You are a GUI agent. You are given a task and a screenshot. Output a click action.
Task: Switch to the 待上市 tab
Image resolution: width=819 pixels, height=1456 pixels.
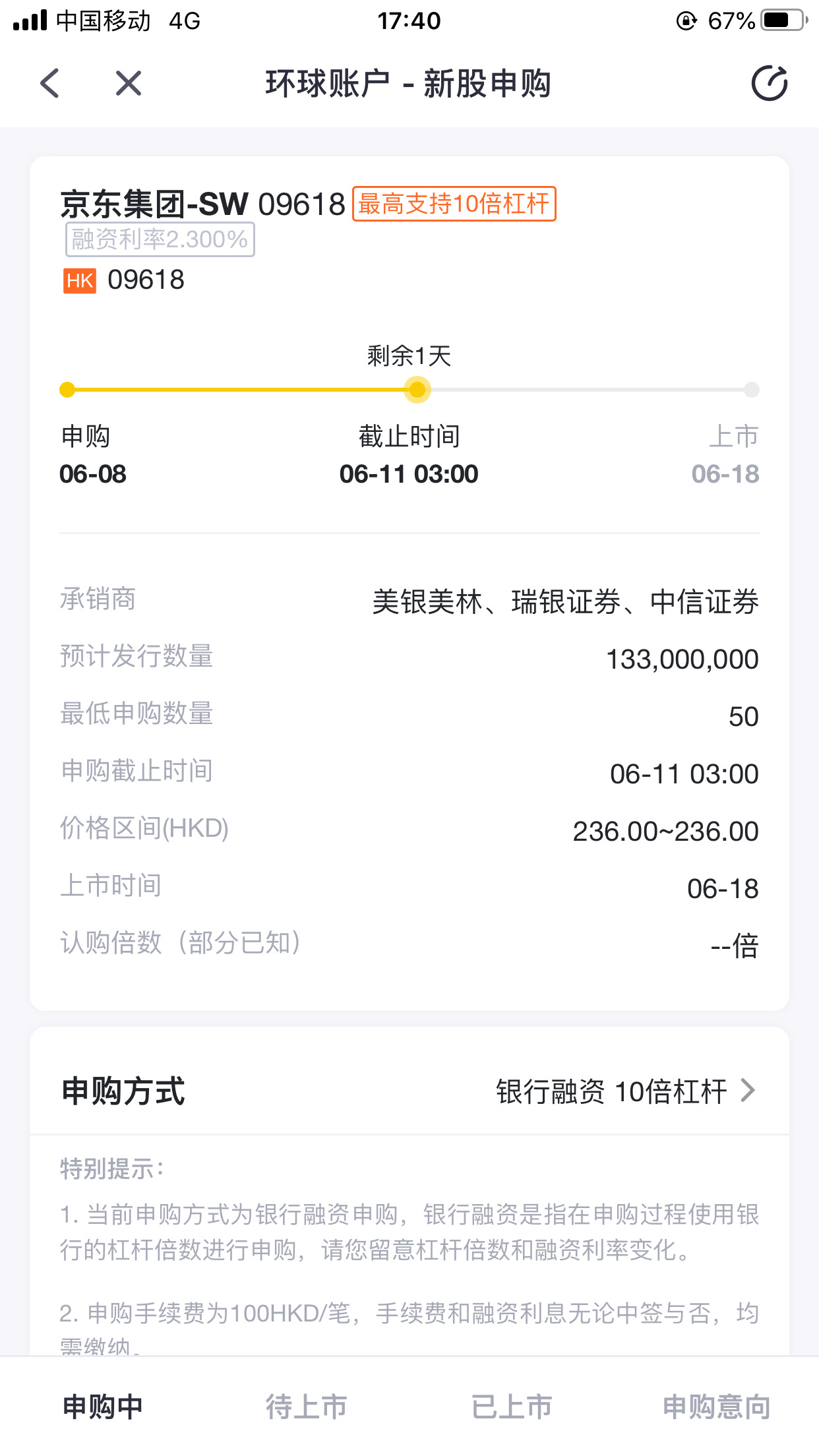[x=307, y=1407]
